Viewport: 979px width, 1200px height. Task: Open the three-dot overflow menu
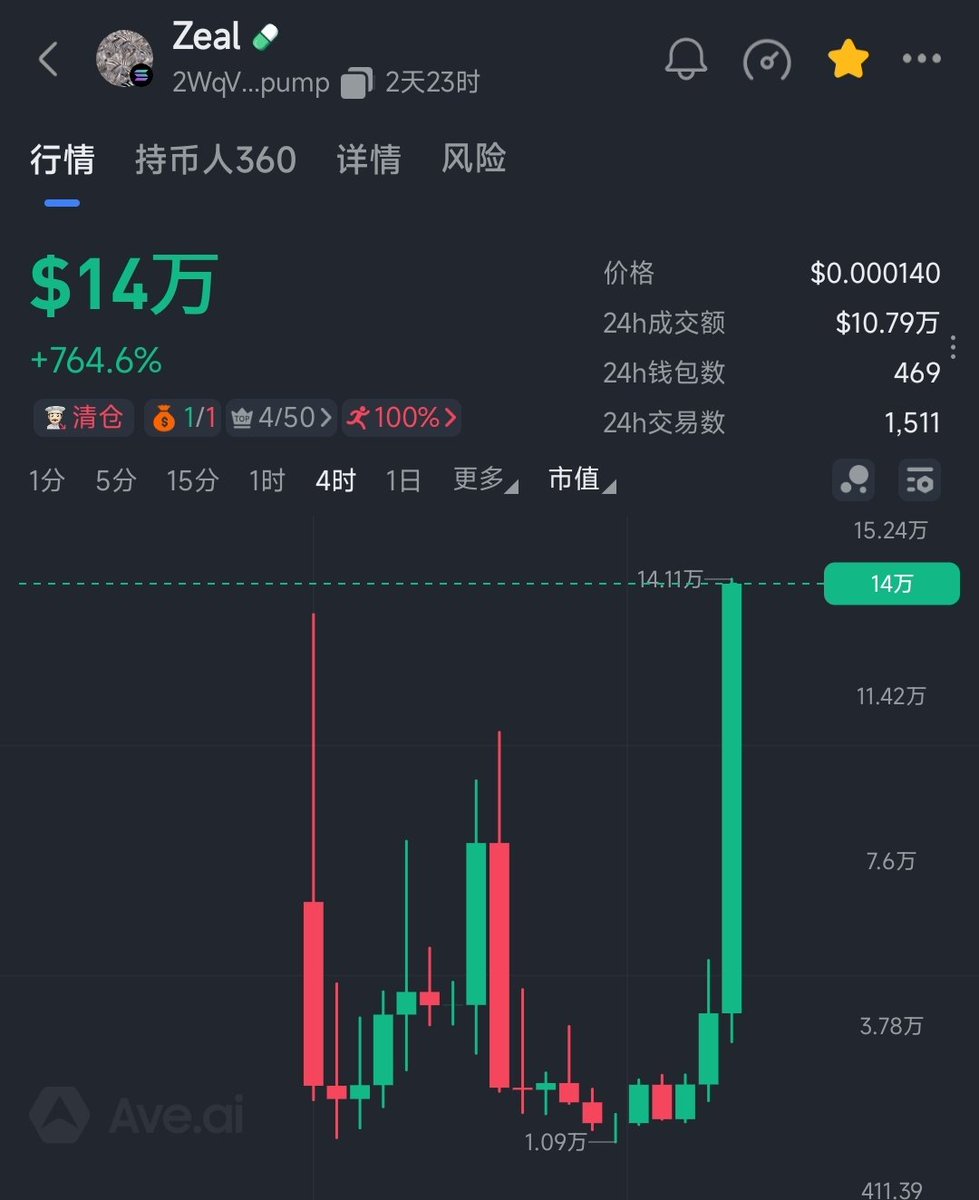point(922,60)
